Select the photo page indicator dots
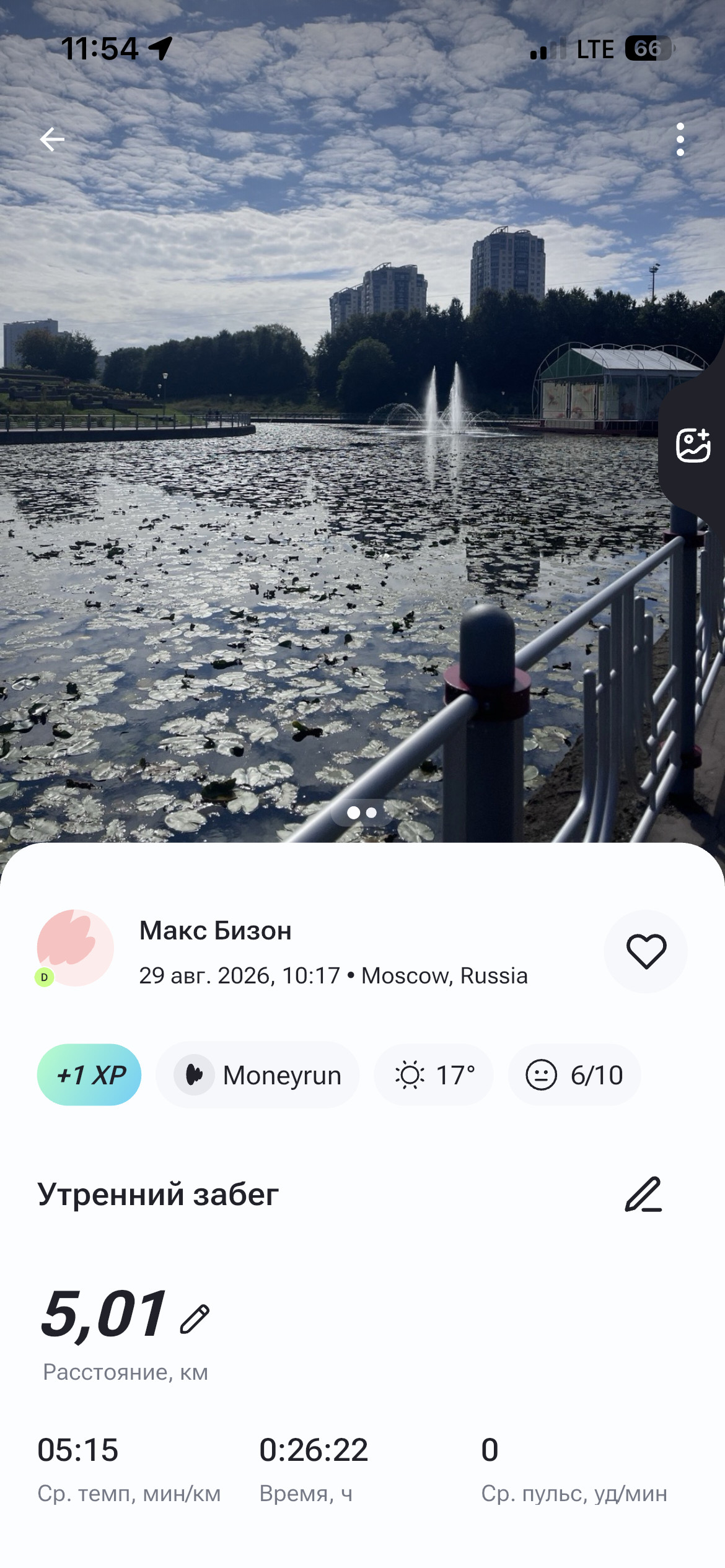The image size is (725, 1568). (x=362, y=812)
